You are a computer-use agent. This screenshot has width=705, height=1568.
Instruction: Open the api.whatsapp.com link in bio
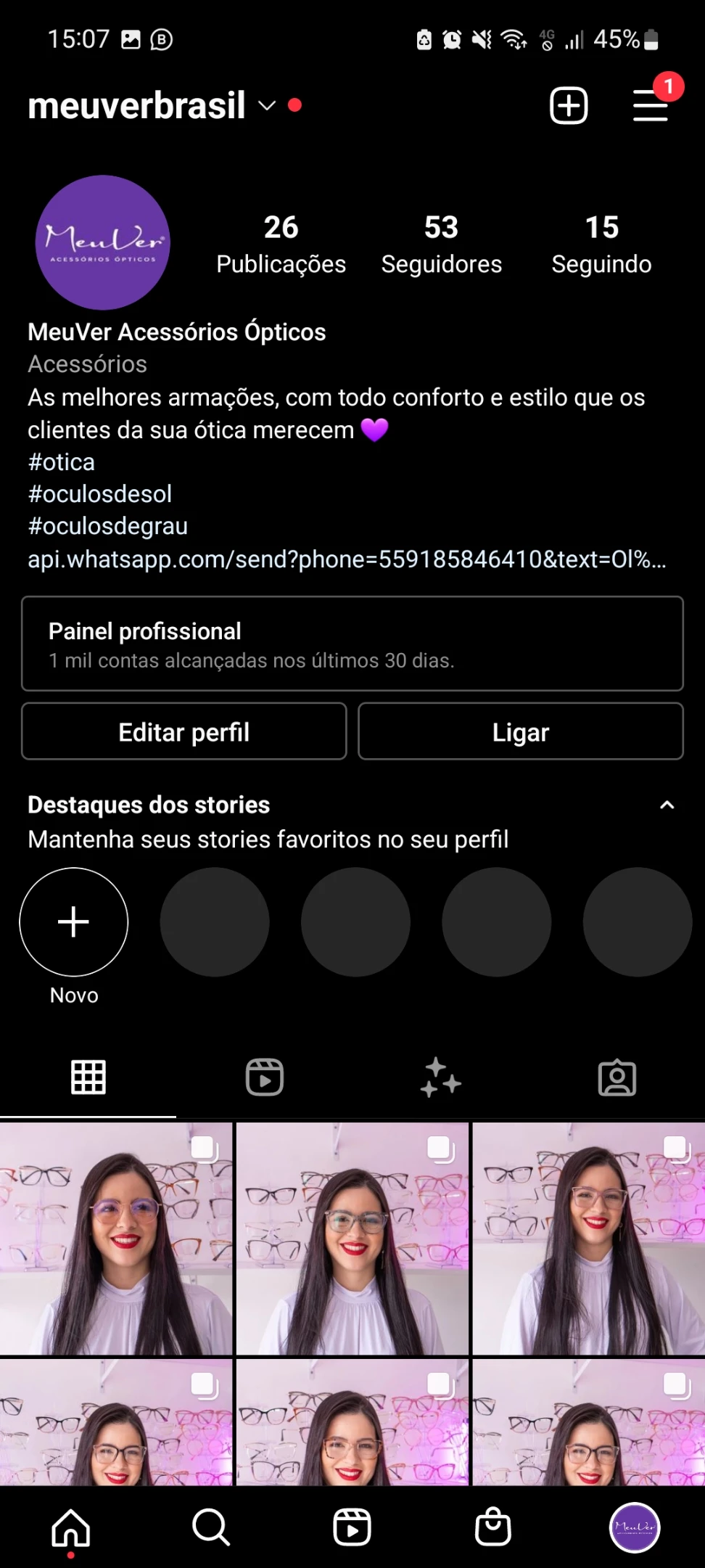(347, 559)
